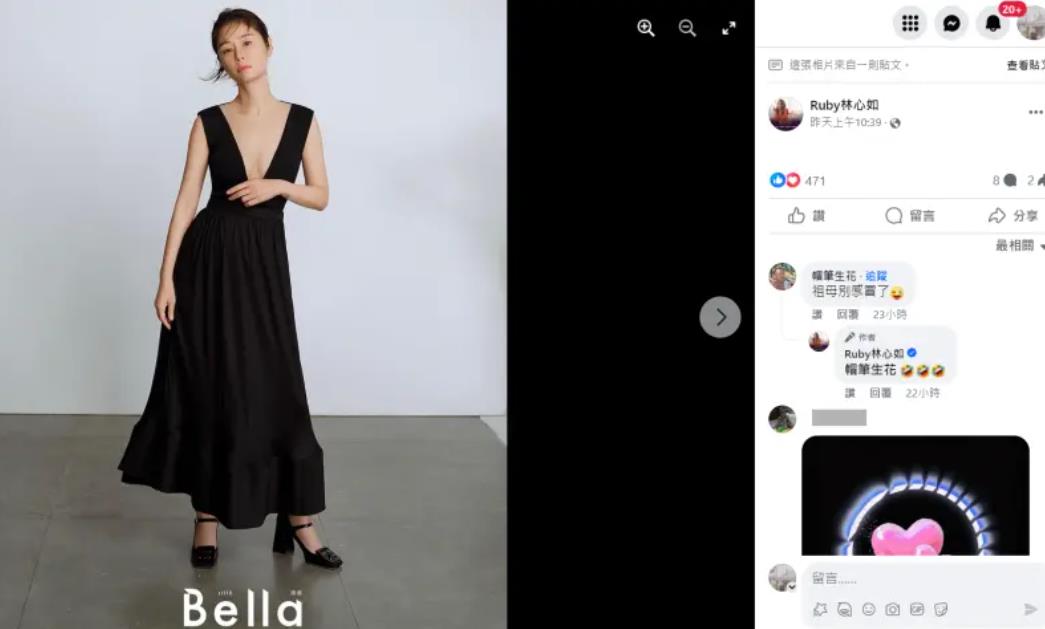Open Ruby林心如's profile name link
Image resolution: width=1045 pixels, height=629 pixels.
pyautogui.click(x=844, y=105)
